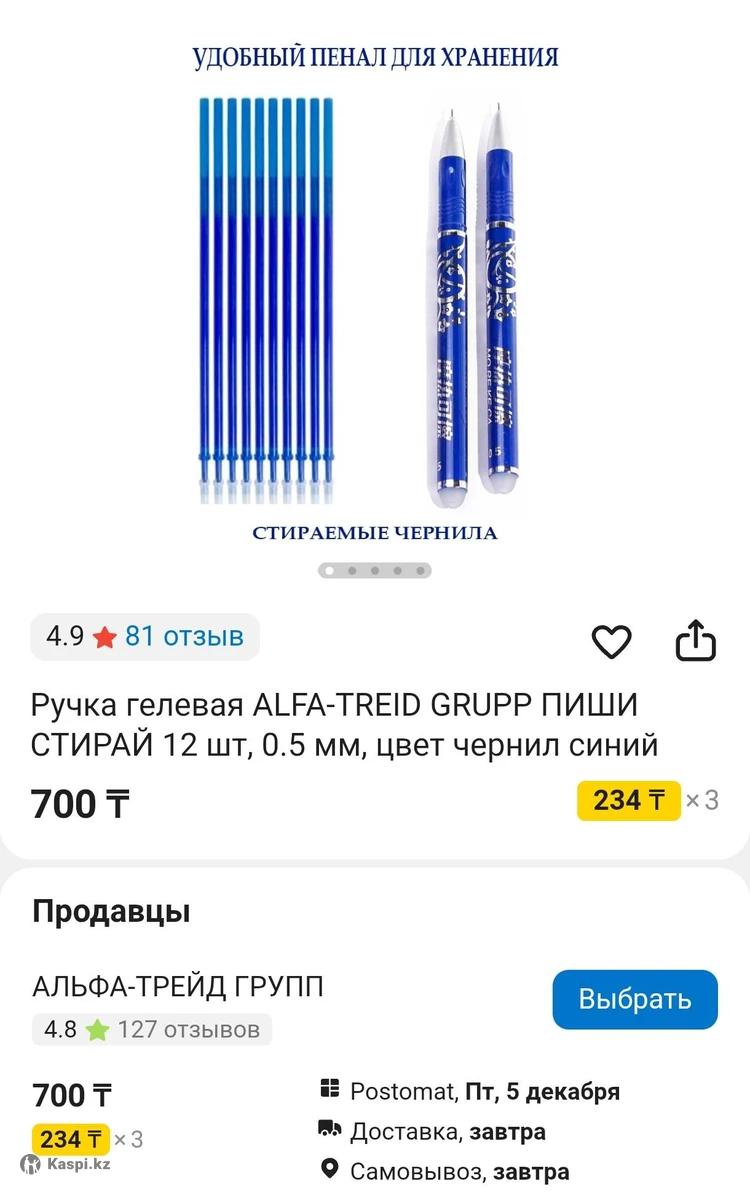Open АЛЬФА-ТРЕЙД ГРУПП seller's 127 отзывов
Viewport: 750px width, 1200px height.
(x=189, y=1029)
